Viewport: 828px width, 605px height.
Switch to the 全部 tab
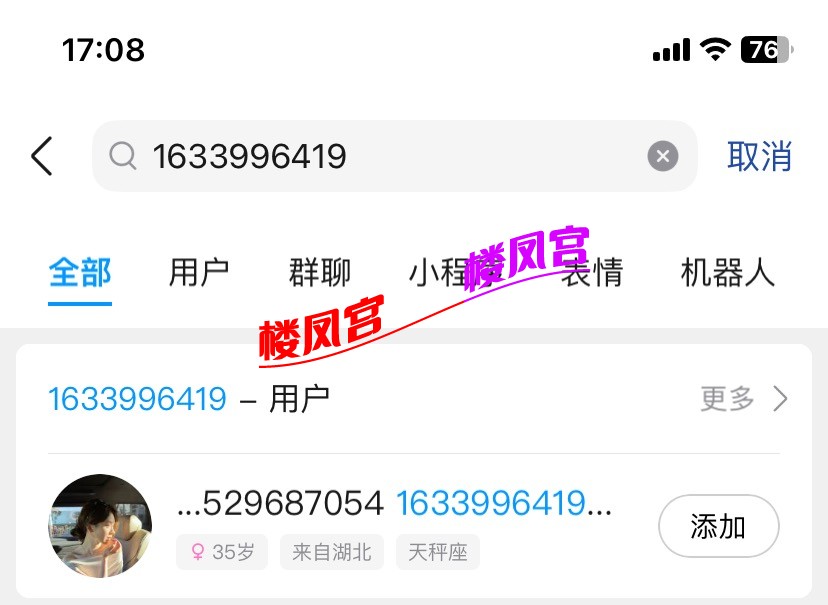coord(80,272)
